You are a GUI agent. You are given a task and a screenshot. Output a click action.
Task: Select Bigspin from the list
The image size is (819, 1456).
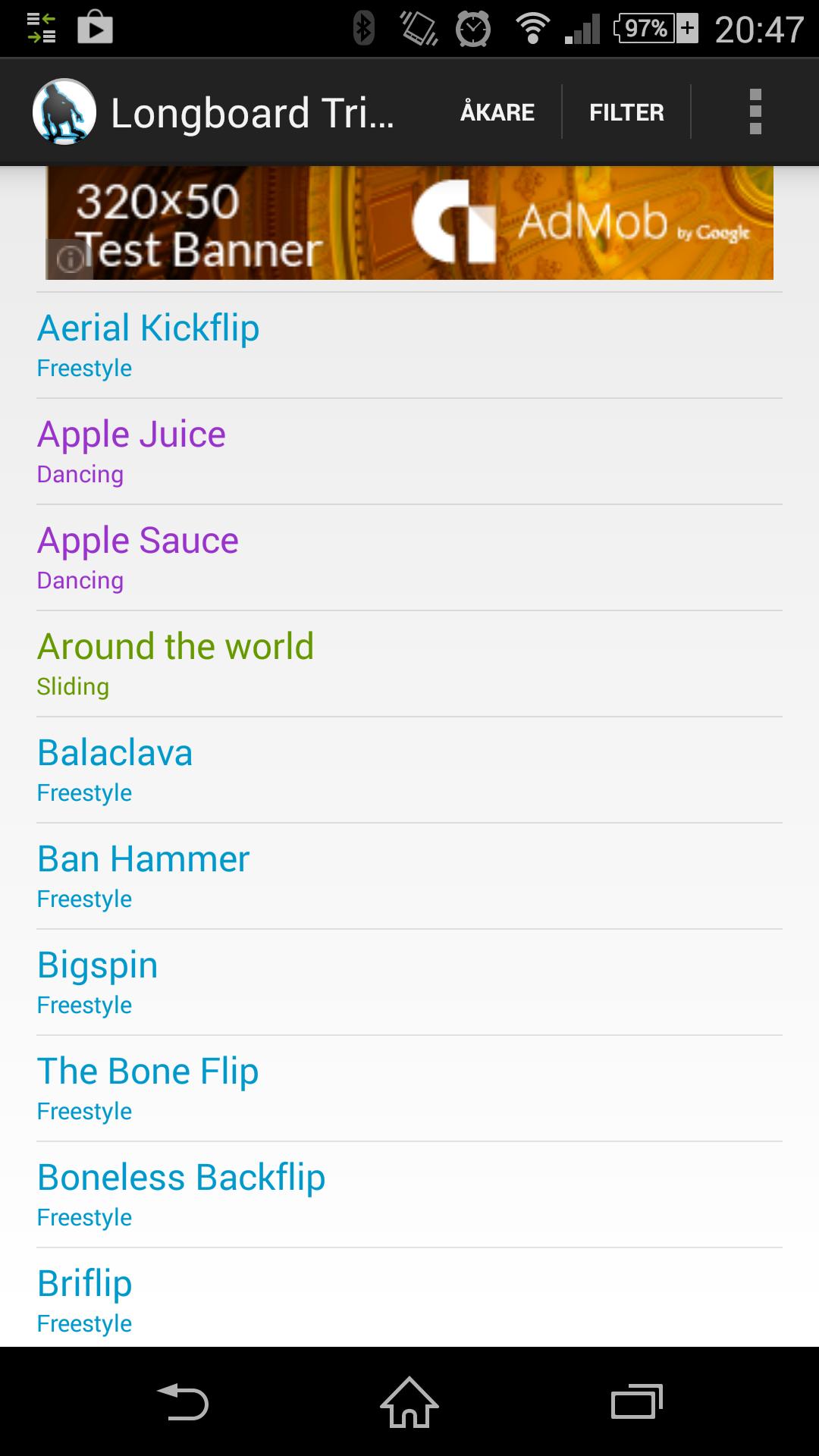pyautogui.click(x=409, y=982)
